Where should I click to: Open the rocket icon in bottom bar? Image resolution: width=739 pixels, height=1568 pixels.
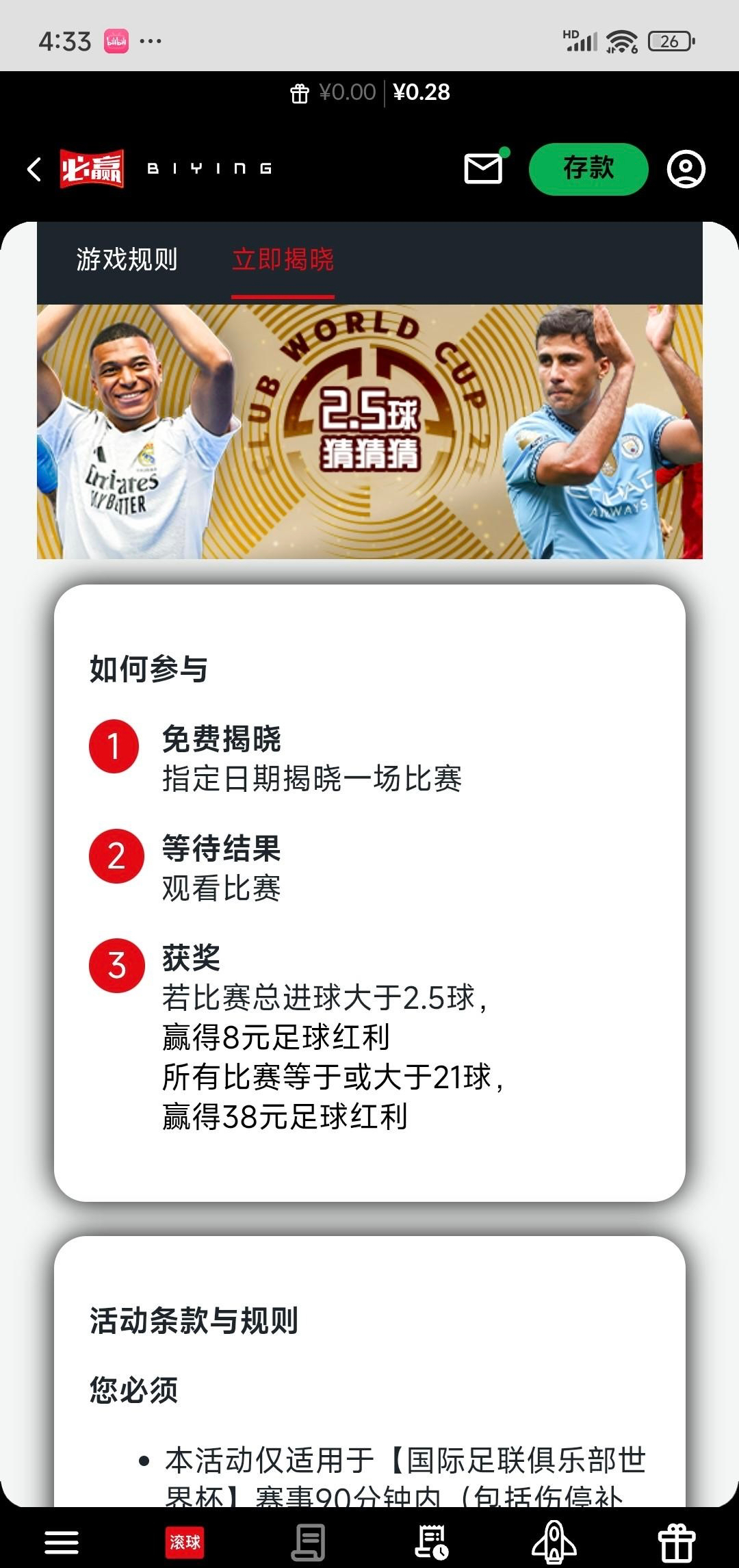[554, 1542]
